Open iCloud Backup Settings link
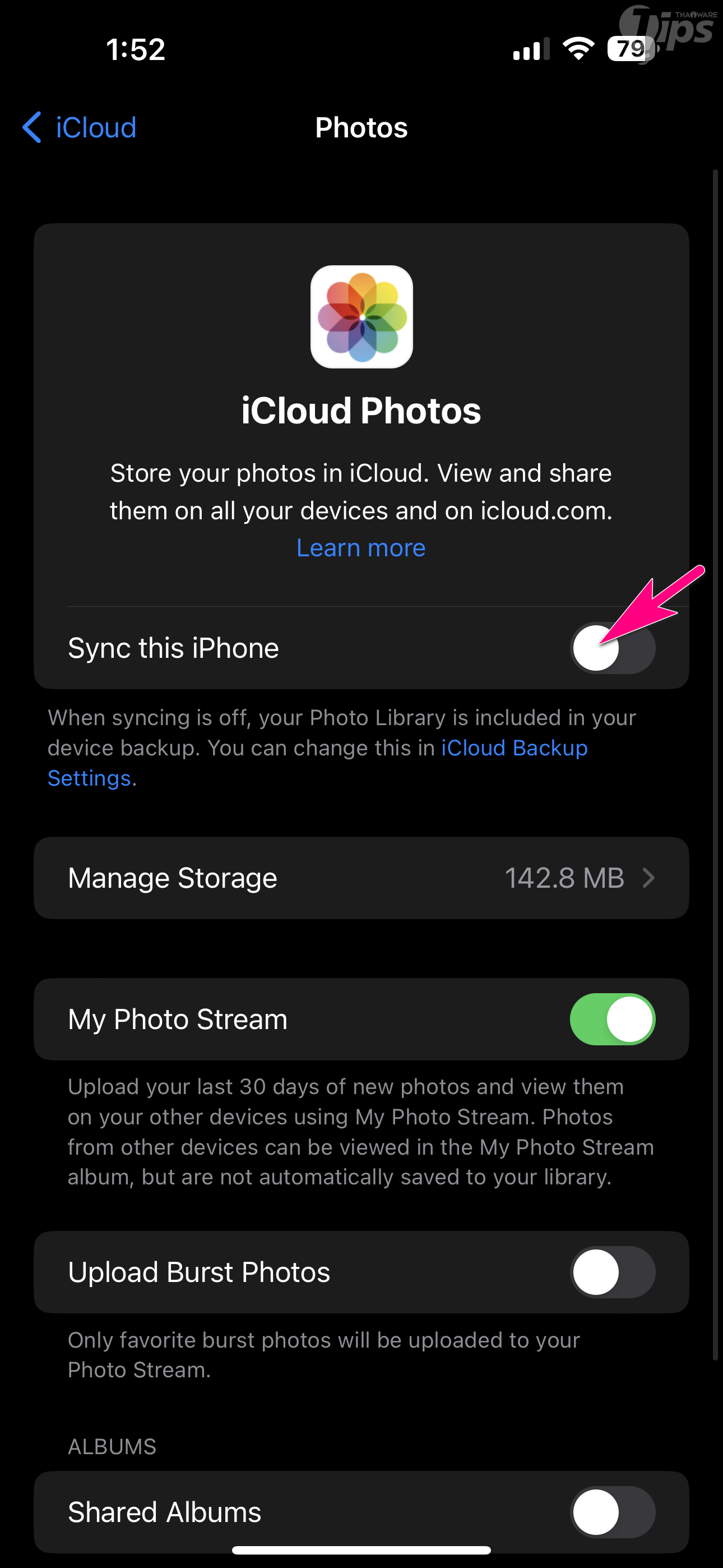 click(x=513, y=748)
